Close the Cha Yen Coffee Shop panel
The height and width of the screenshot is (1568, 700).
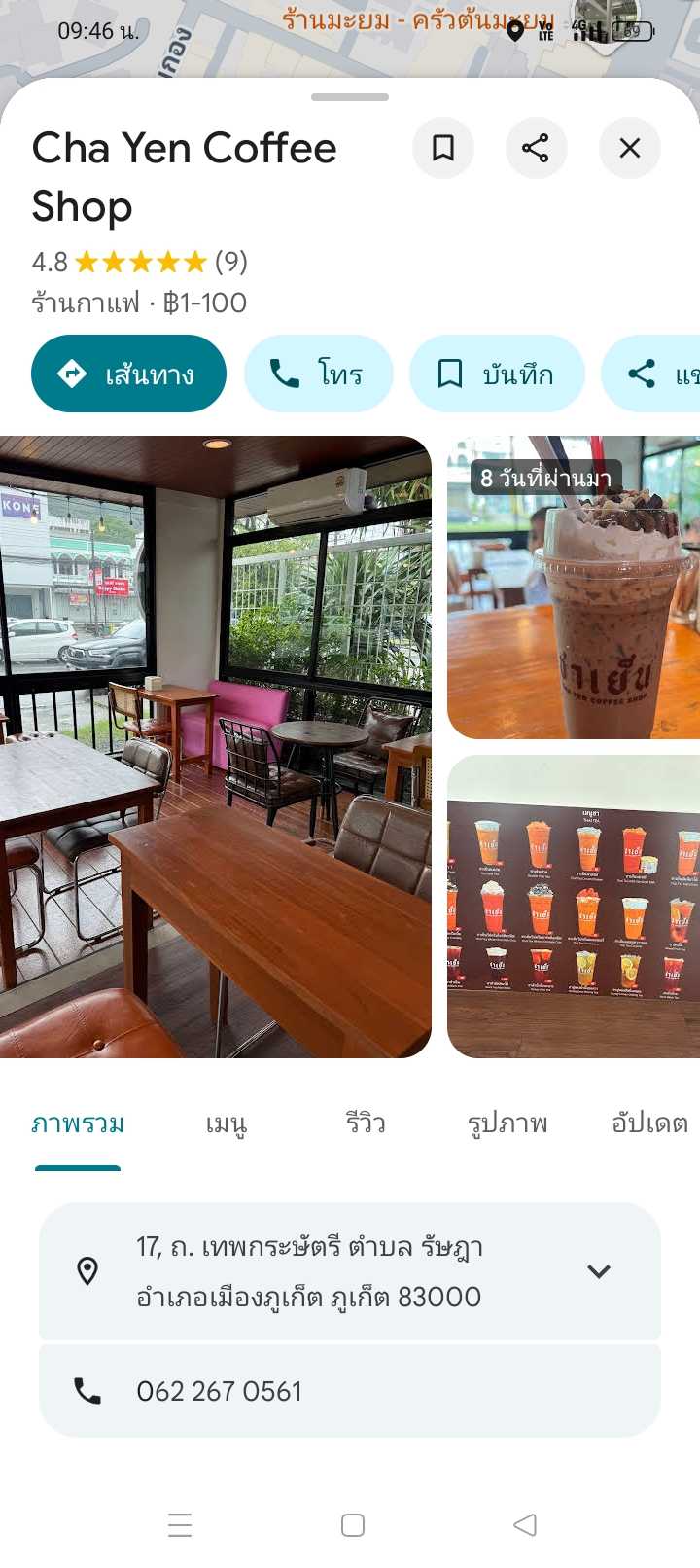pos(630,148)
